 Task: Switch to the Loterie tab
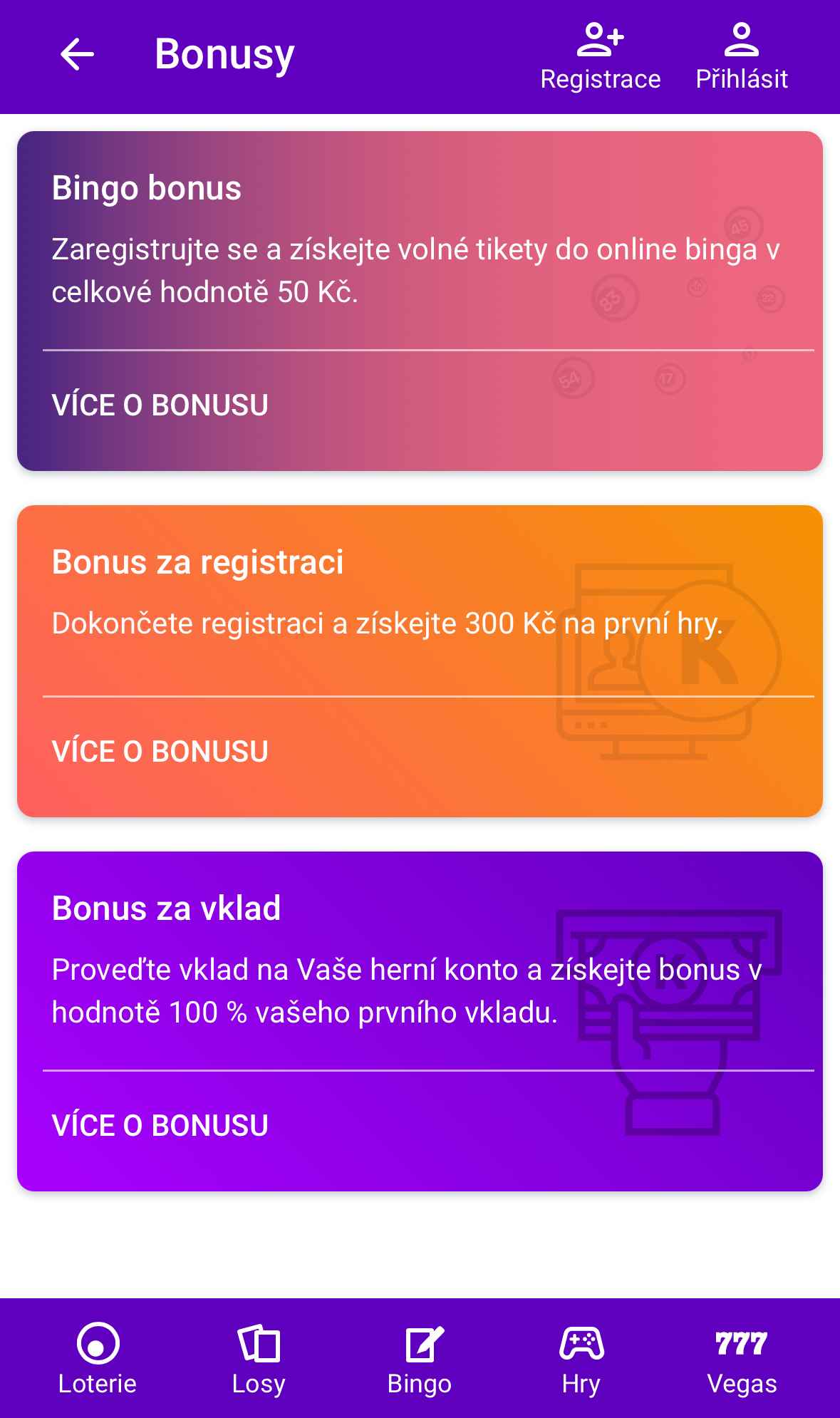tap(98, 1359)
